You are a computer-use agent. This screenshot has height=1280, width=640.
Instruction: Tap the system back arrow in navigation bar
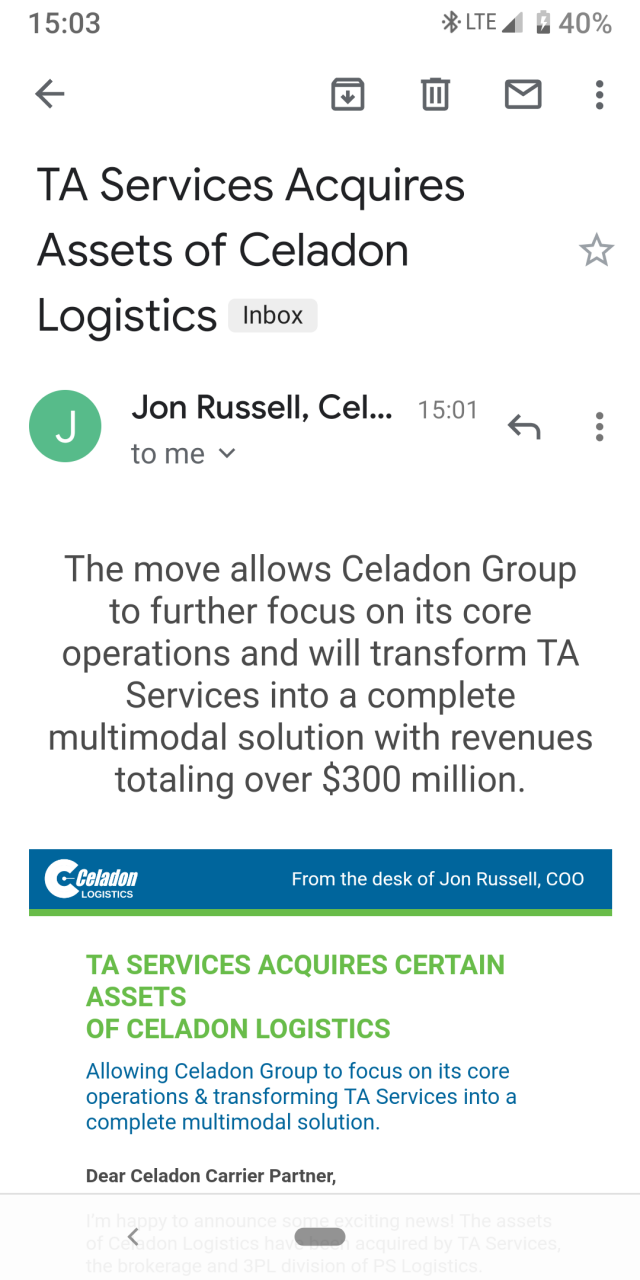tap(133, 1237)
